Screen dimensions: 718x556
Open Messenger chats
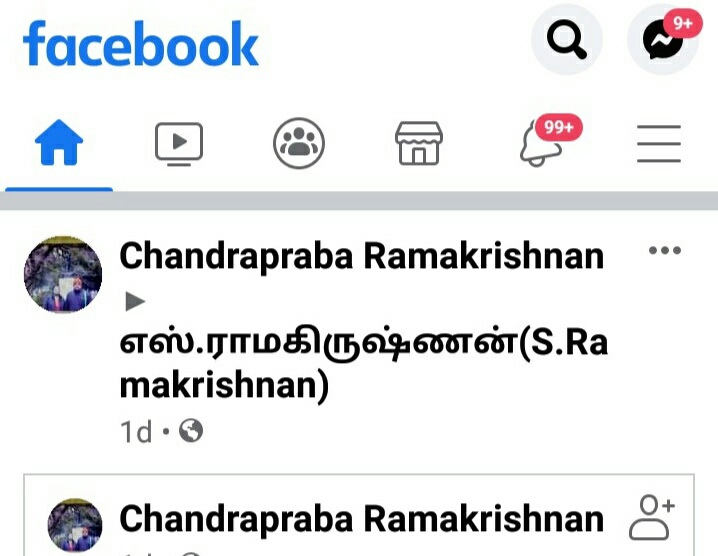662,40
